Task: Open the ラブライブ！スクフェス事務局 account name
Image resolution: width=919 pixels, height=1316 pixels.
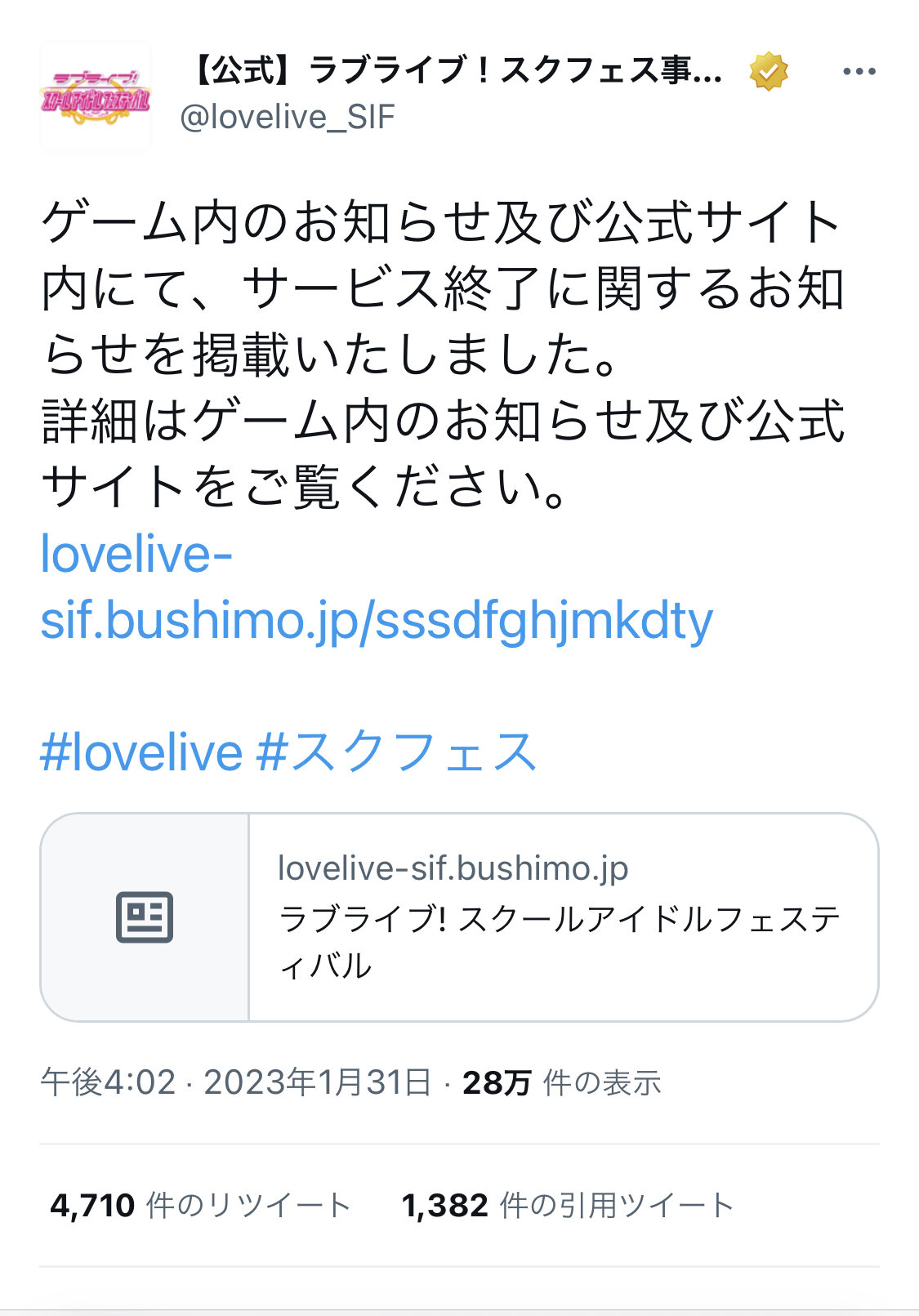Action: 453,71
